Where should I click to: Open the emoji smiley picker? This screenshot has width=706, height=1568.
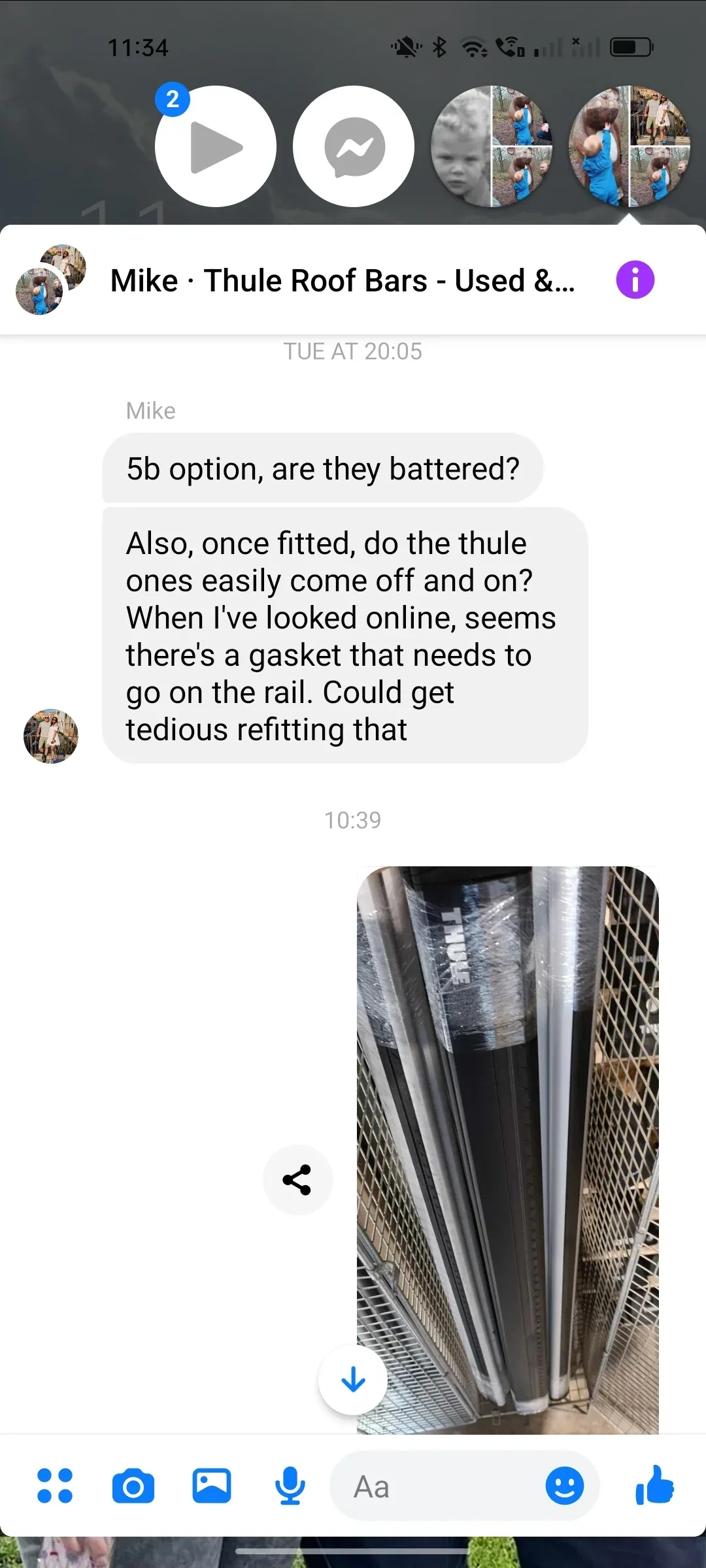tap(564, 1486)
